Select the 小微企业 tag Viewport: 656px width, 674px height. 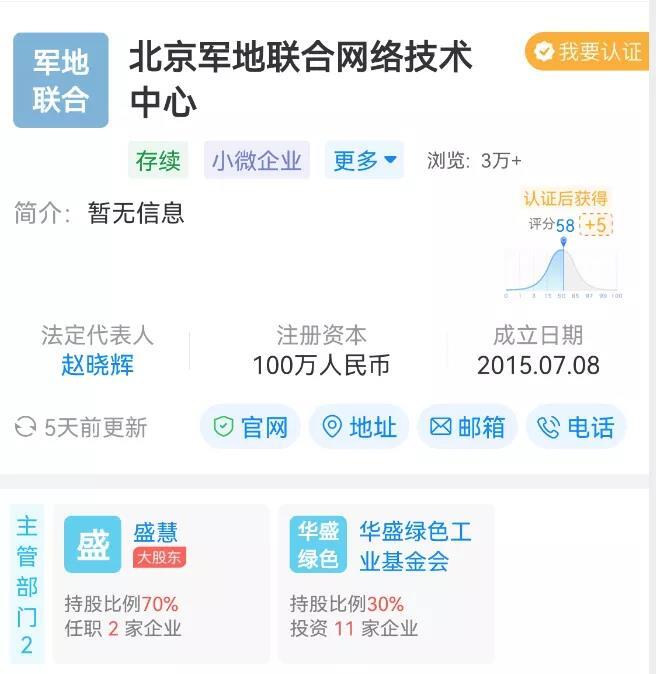click(257, 160)
